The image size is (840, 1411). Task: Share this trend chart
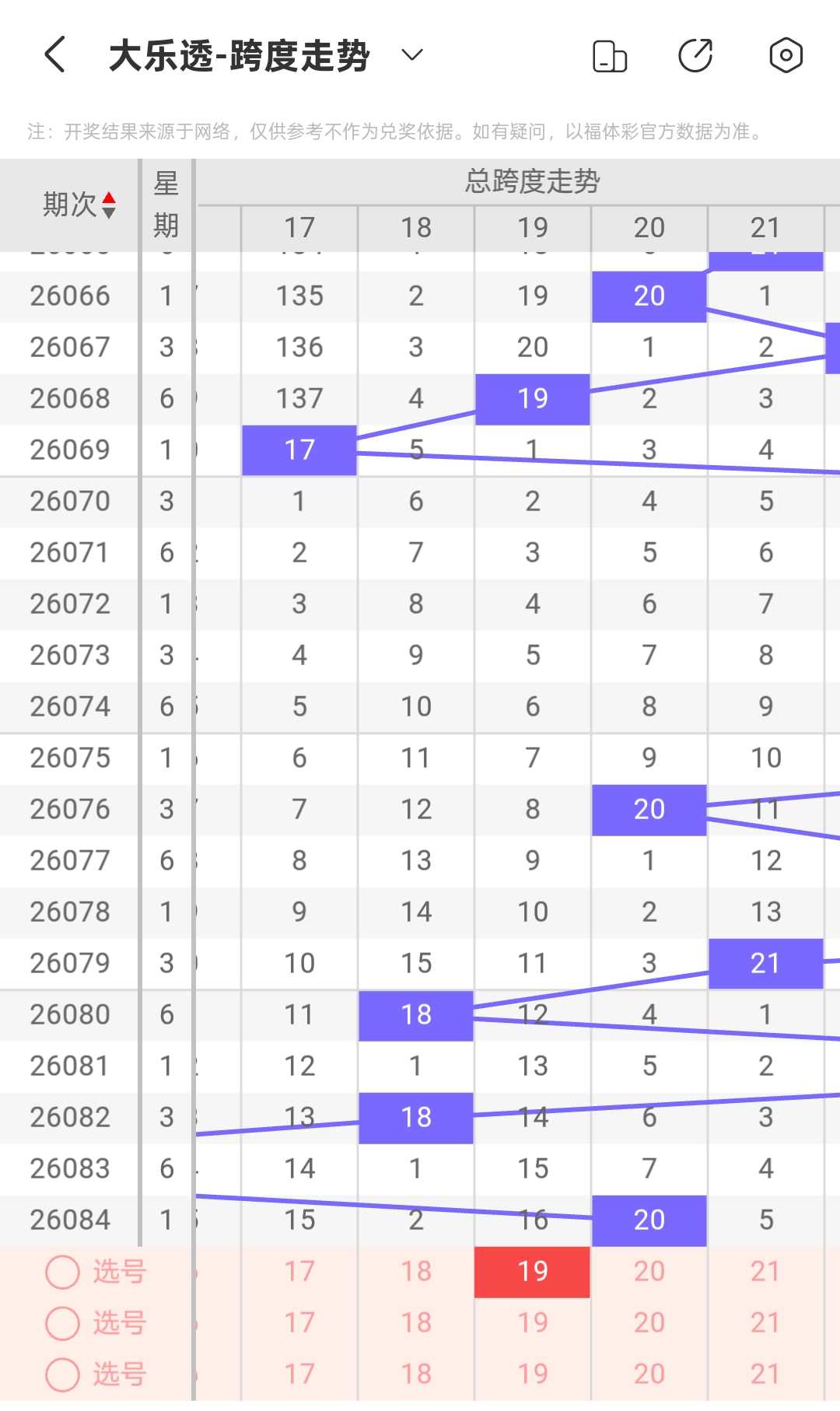(x=695, y=55)
